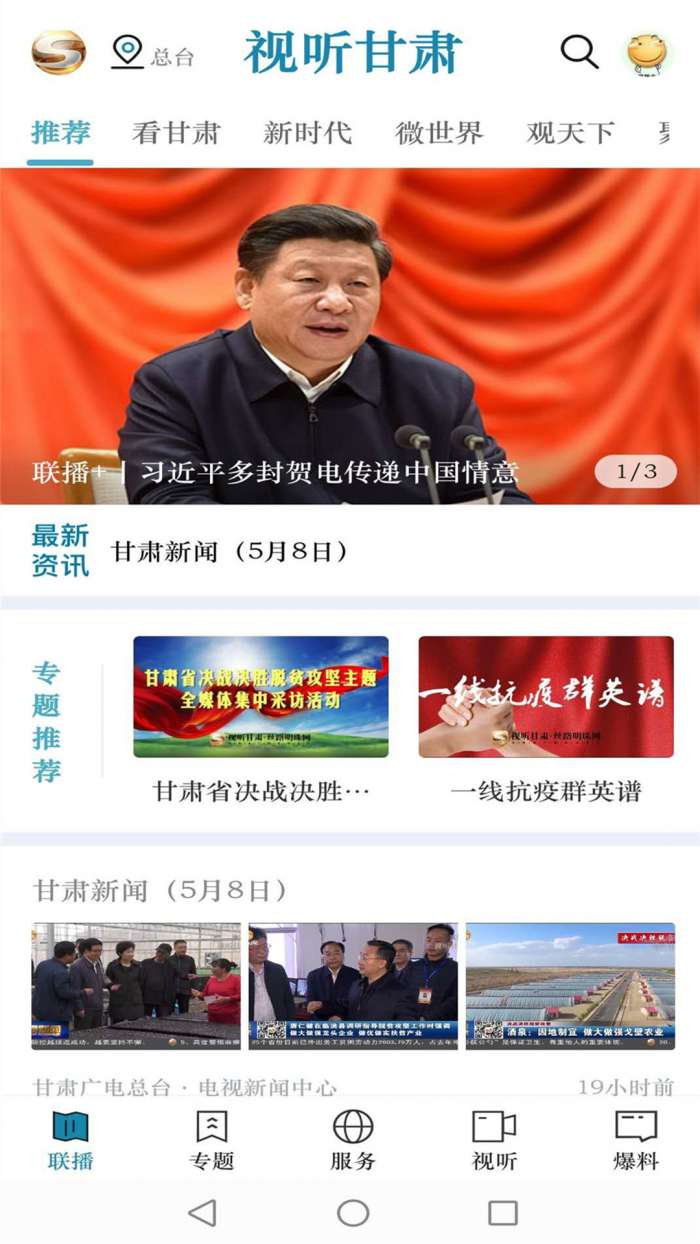This screenshot has height=1244, width=700.
Task: Open the profile avatar at top right
Action: click(x=647, y=52)
